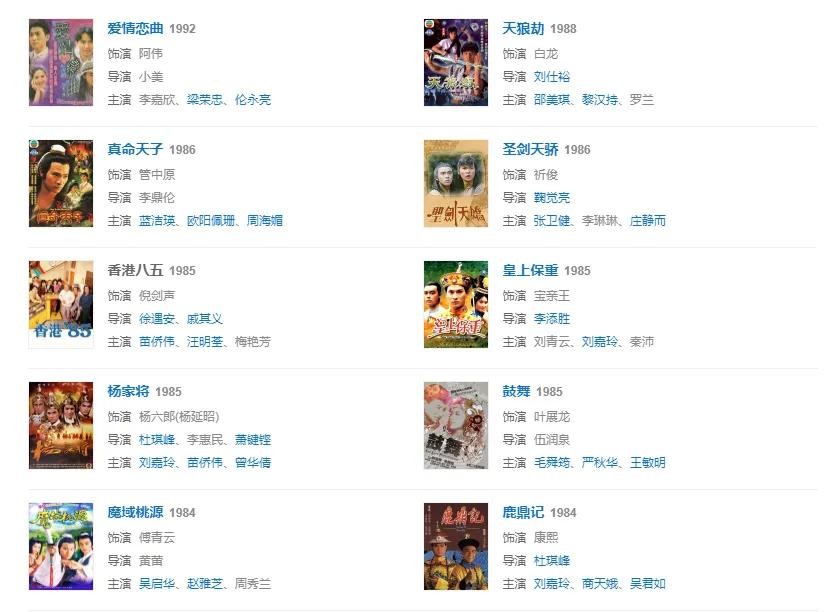View director 李添胜's page
The height and width of the screenshot is (612, 833).
(x=552, y=318)
